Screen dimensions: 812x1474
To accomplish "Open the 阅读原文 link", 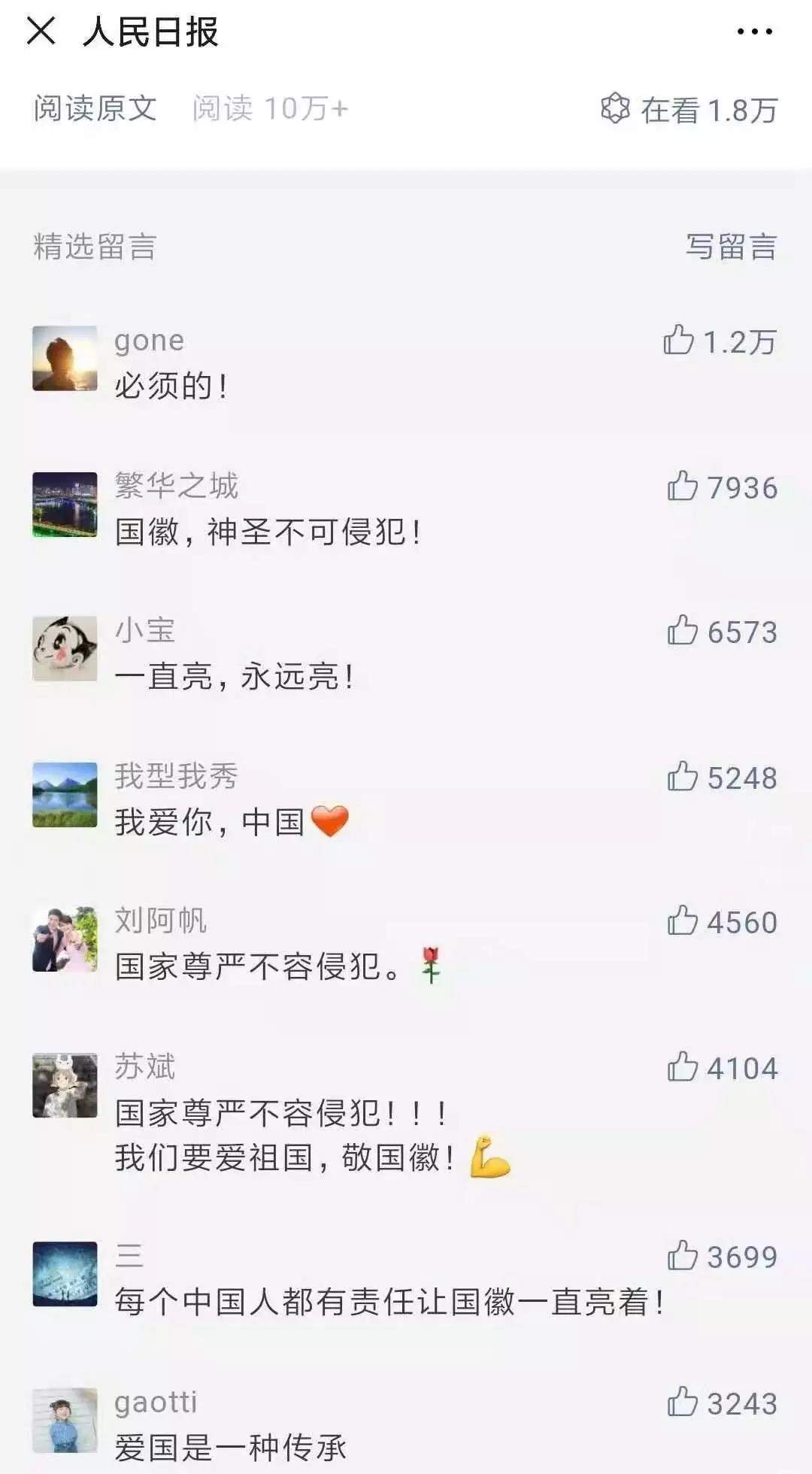I will [95, 109].
